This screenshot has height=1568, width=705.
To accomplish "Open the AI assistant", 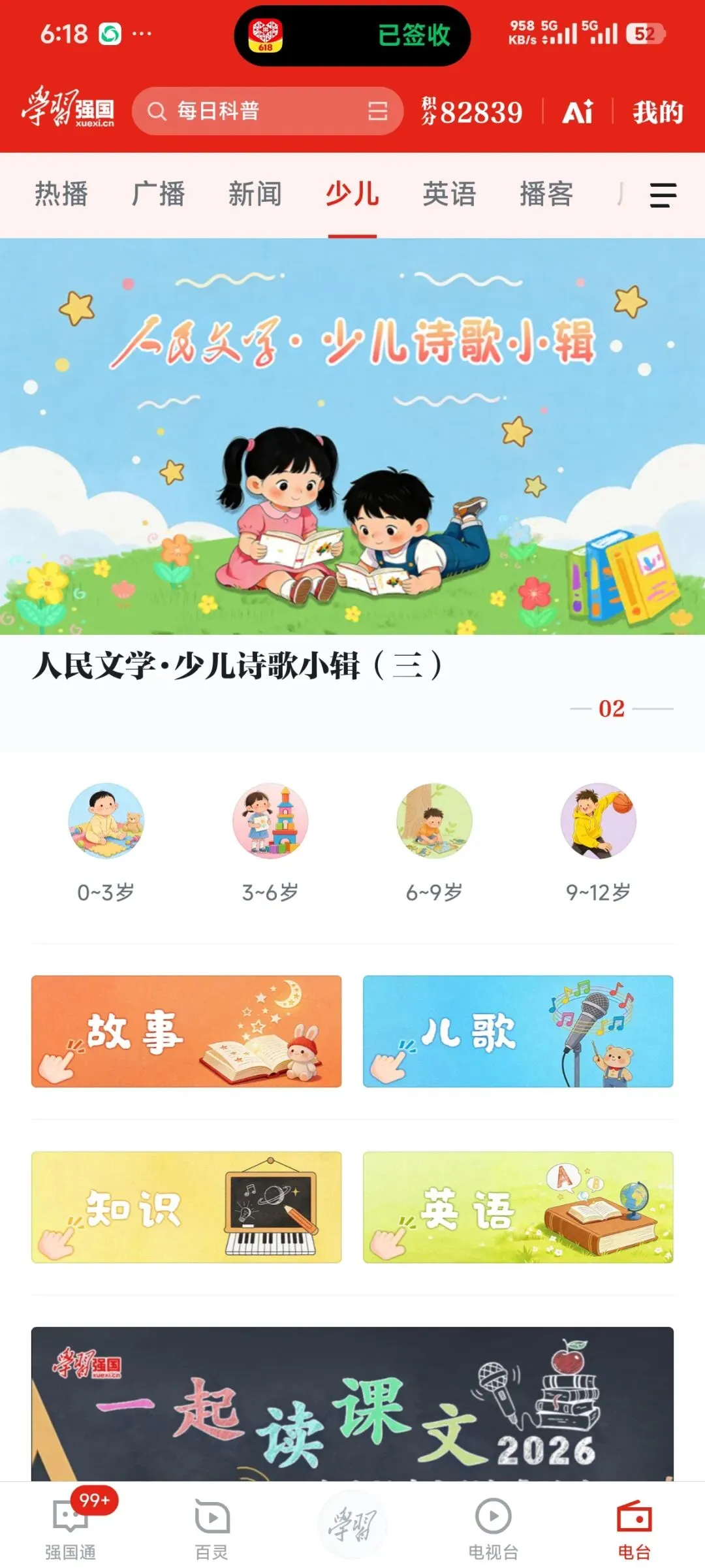I will tap(578, 112).
